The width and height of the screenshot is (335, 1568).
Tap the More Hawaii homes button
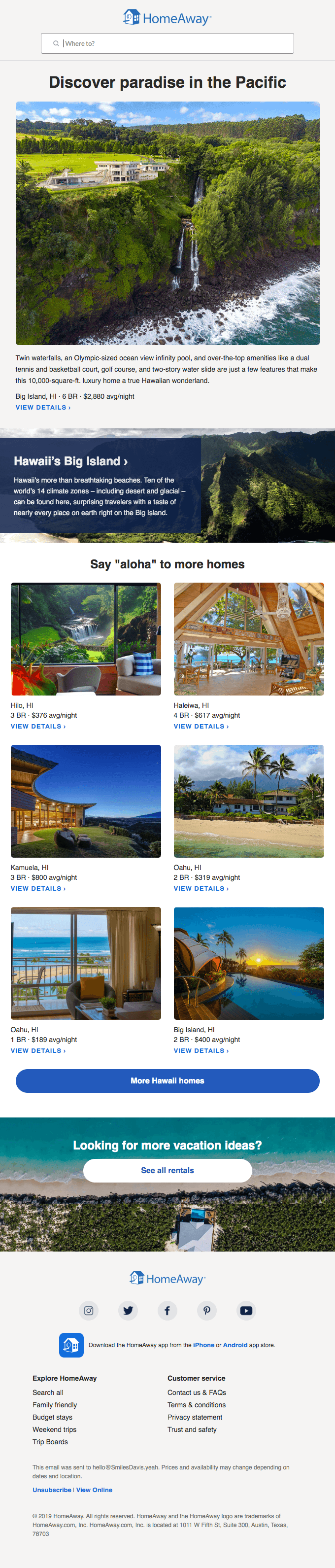pos(167,1080)
